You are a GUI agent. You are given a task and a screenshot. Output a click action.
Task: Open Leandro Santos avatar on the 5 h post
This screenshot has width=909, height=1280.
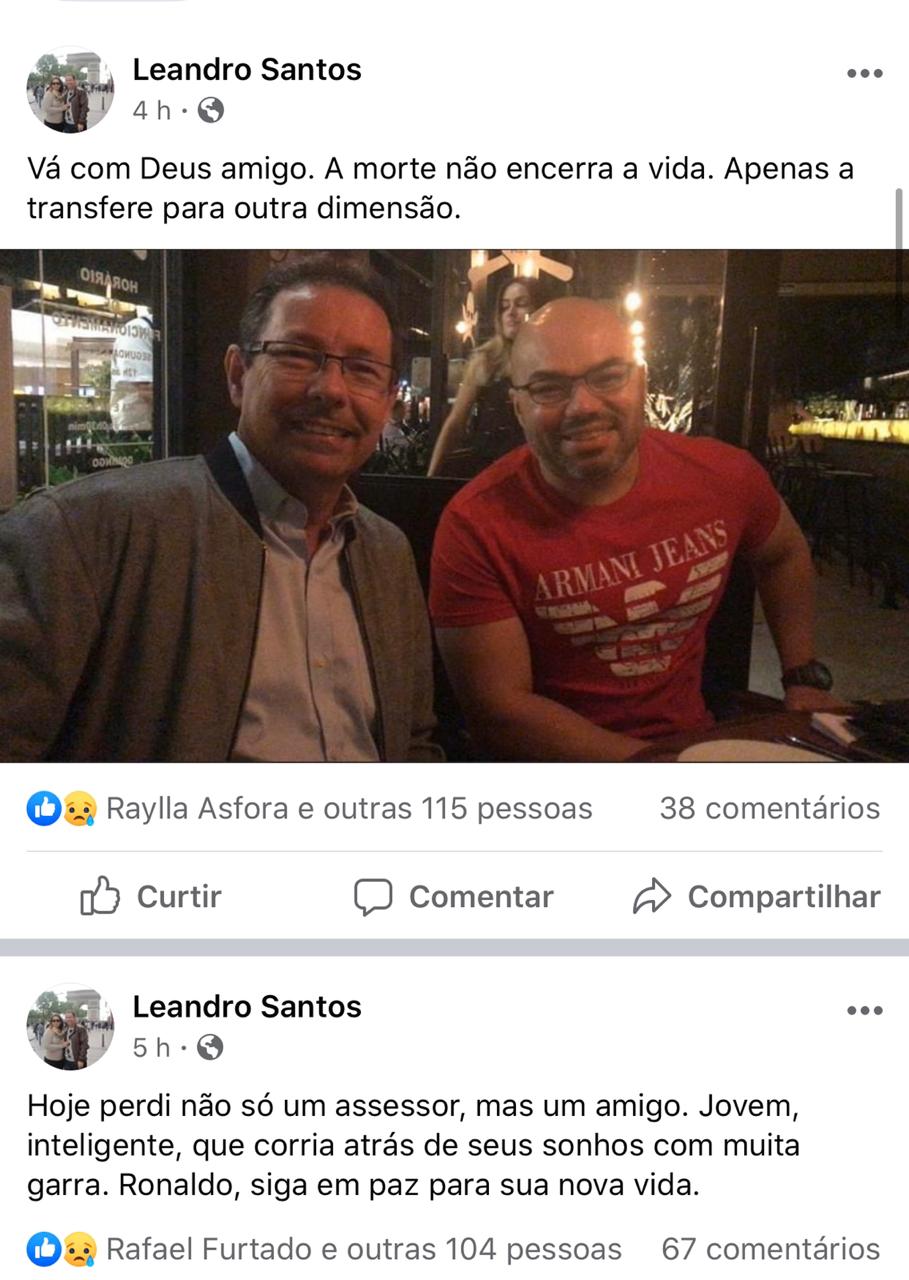pos(70,1027)
